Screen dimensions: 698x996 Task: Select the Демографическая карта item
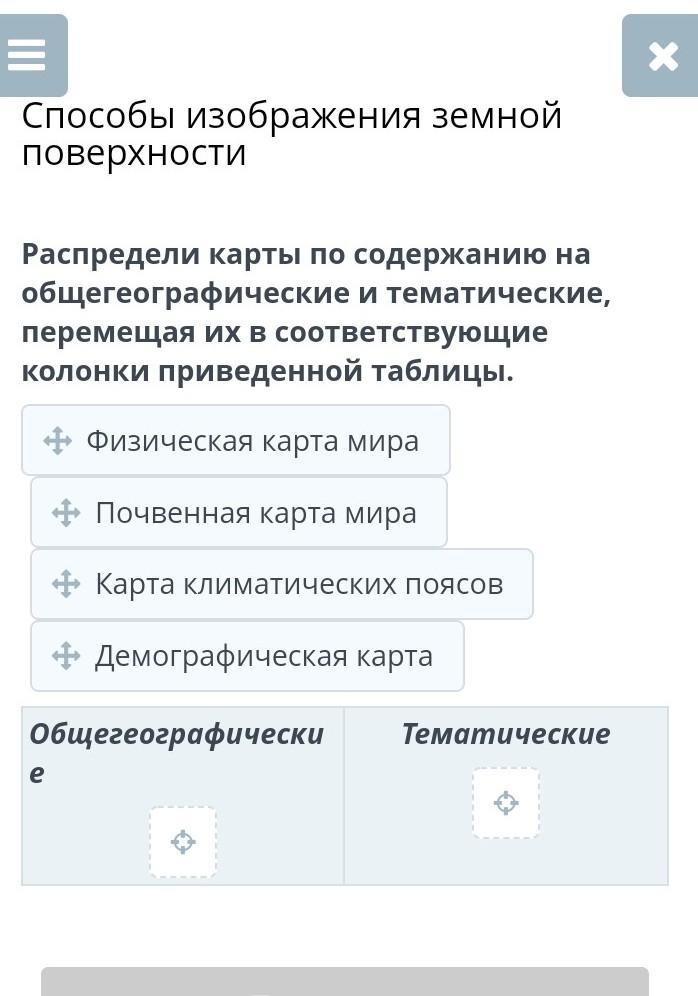[x=248, y=656]
